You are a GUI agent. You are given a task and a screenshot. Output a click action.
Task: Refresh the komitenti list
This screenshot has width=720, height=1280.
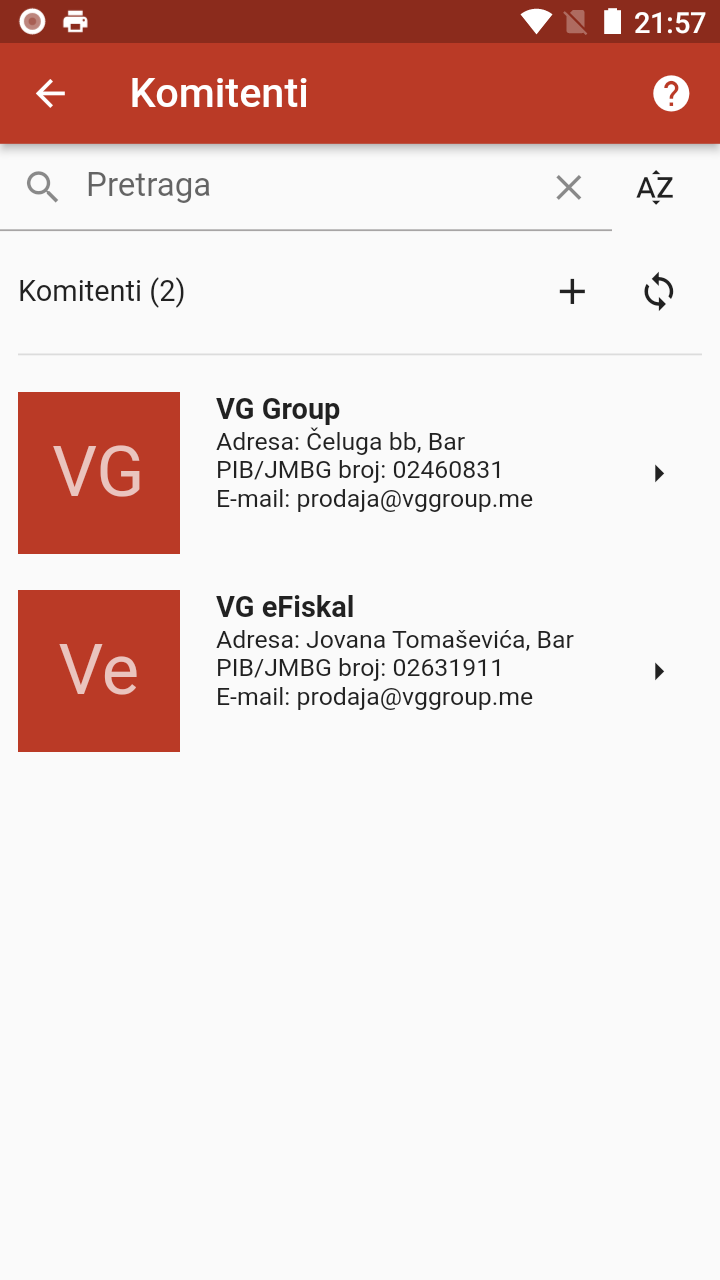click(x=659, y=291)
